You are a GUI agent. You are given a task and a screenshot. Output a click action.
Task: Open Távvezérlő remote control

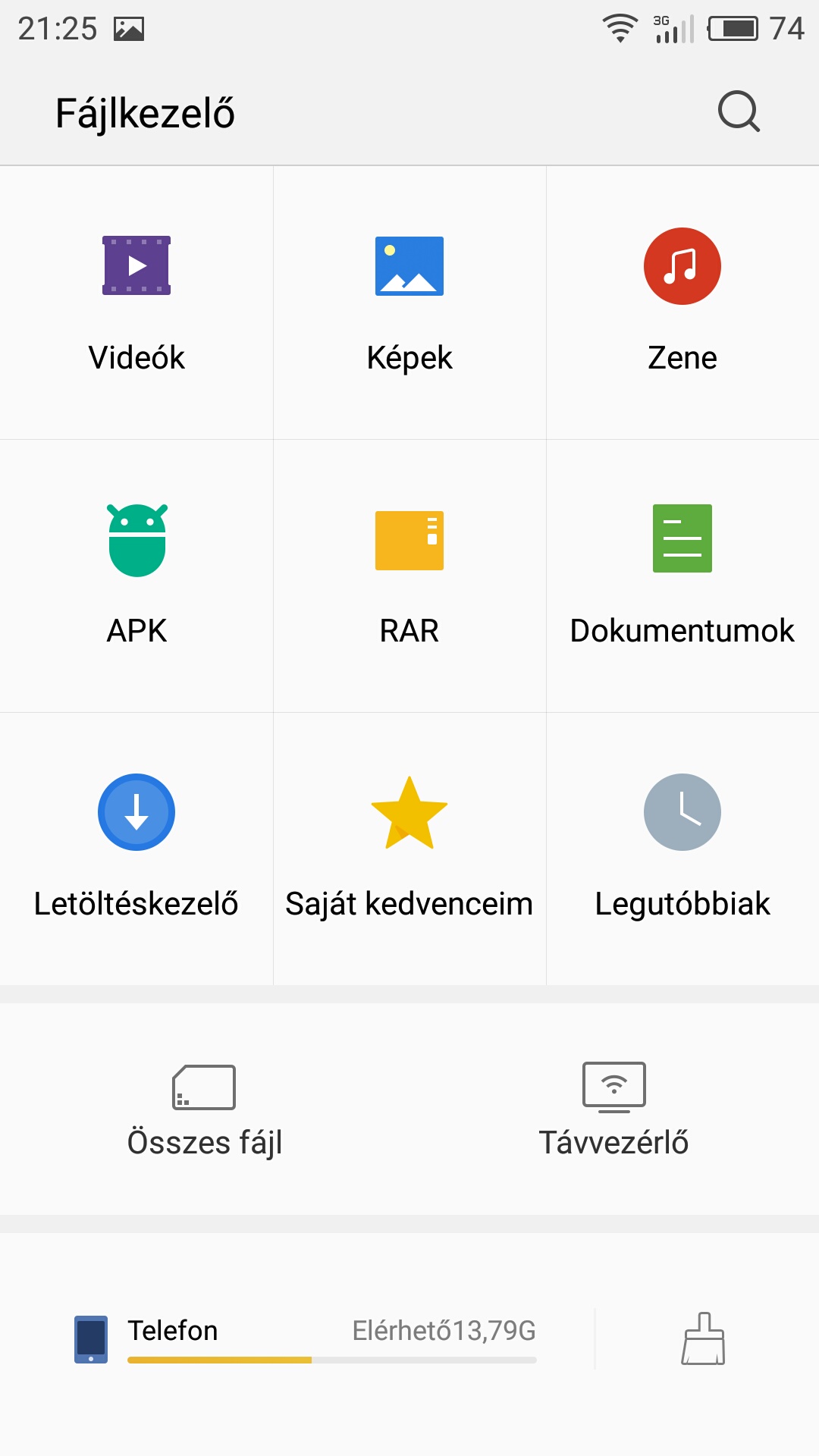(614, 1110)
